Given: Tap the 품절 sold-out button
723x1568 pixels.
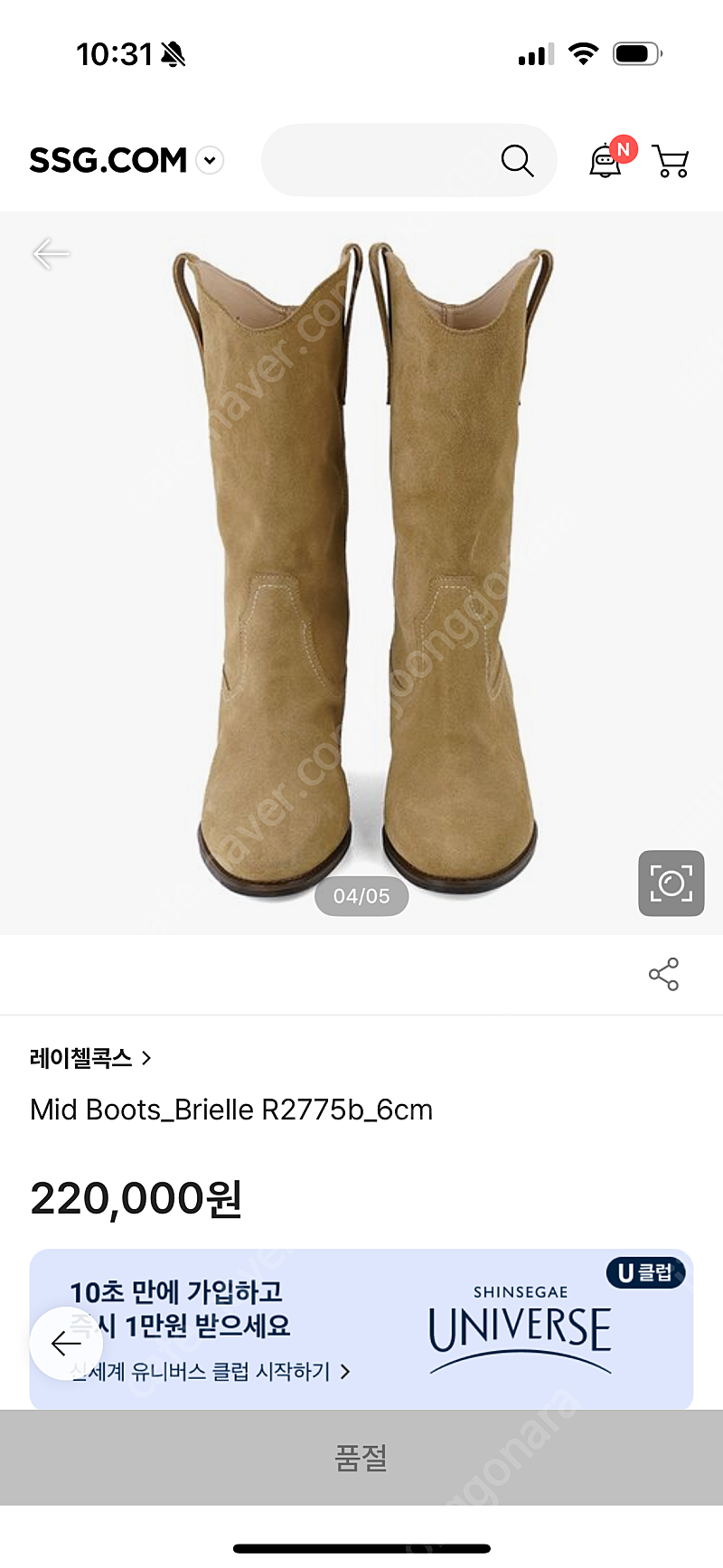Looking at the screenshot, I should point(361,1458).
